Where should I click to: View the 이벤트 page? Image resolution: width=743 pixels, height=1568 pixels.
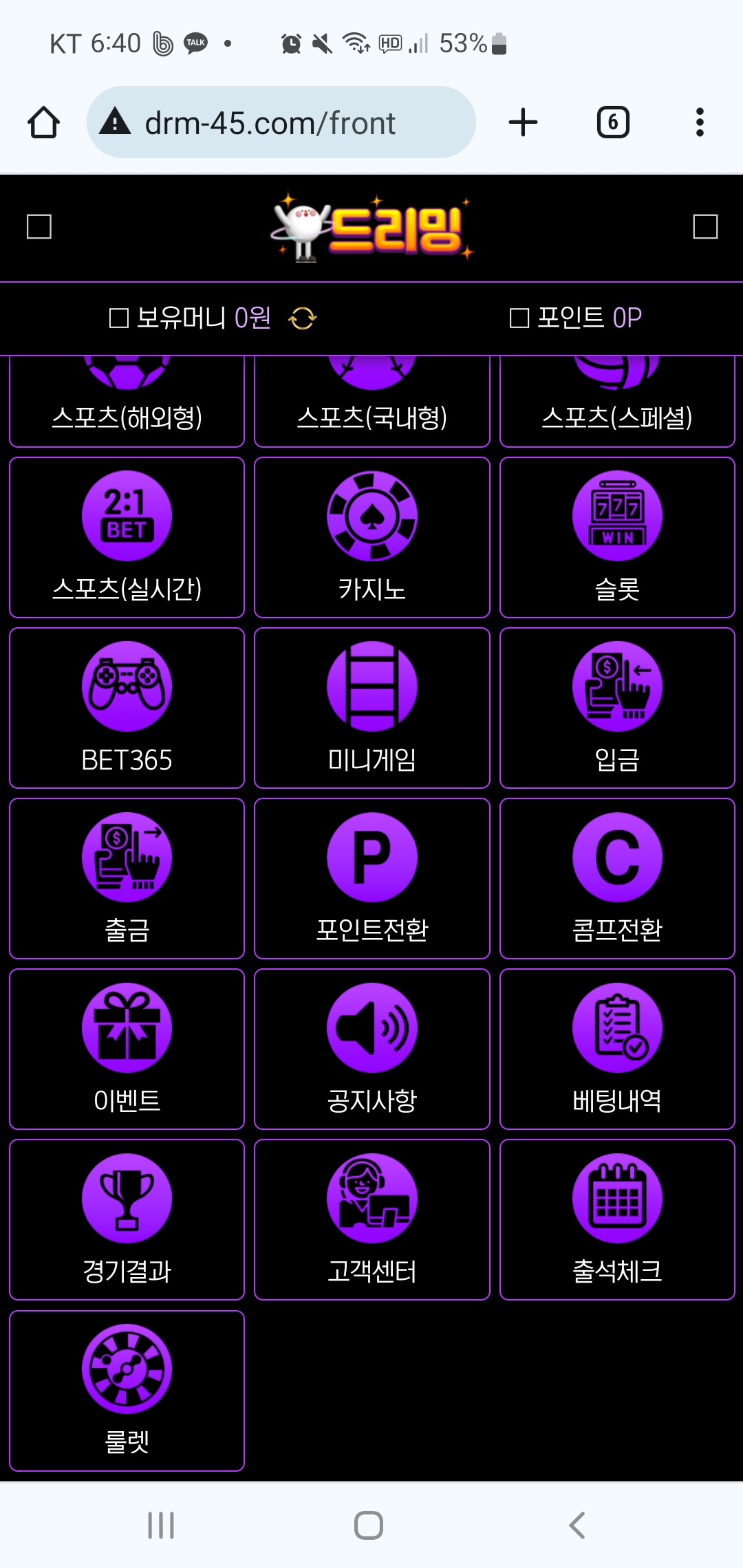(127, 1049)
